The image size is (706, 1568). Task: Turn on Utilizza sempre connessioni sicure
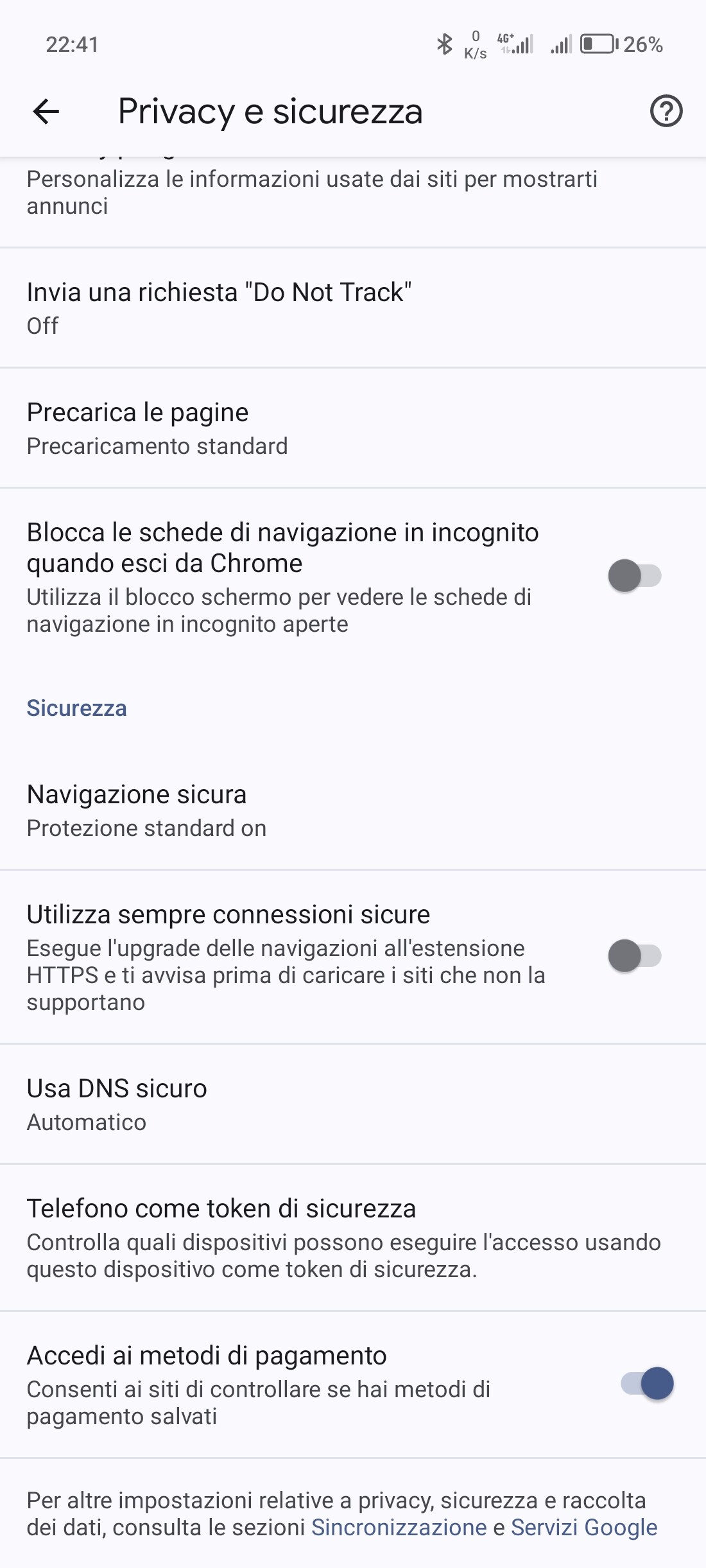tap(635, 955)
